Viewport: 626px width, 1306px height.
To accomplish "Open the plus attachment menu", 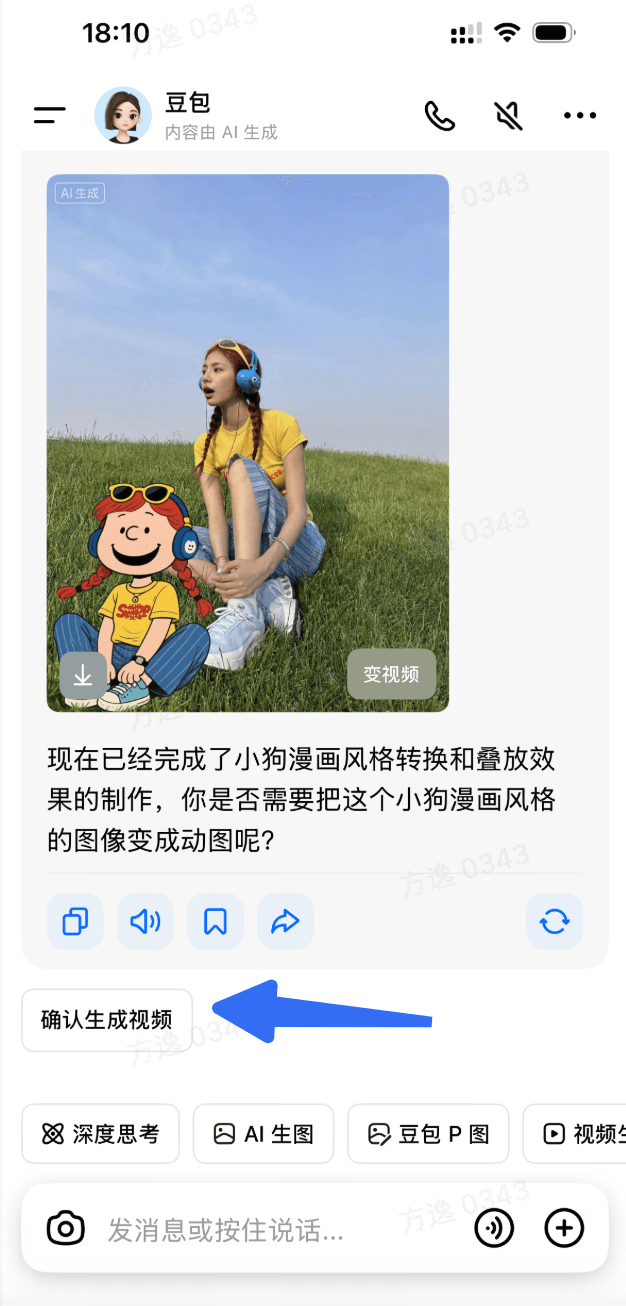I will pyautogui.click(x=564, y=1228).
